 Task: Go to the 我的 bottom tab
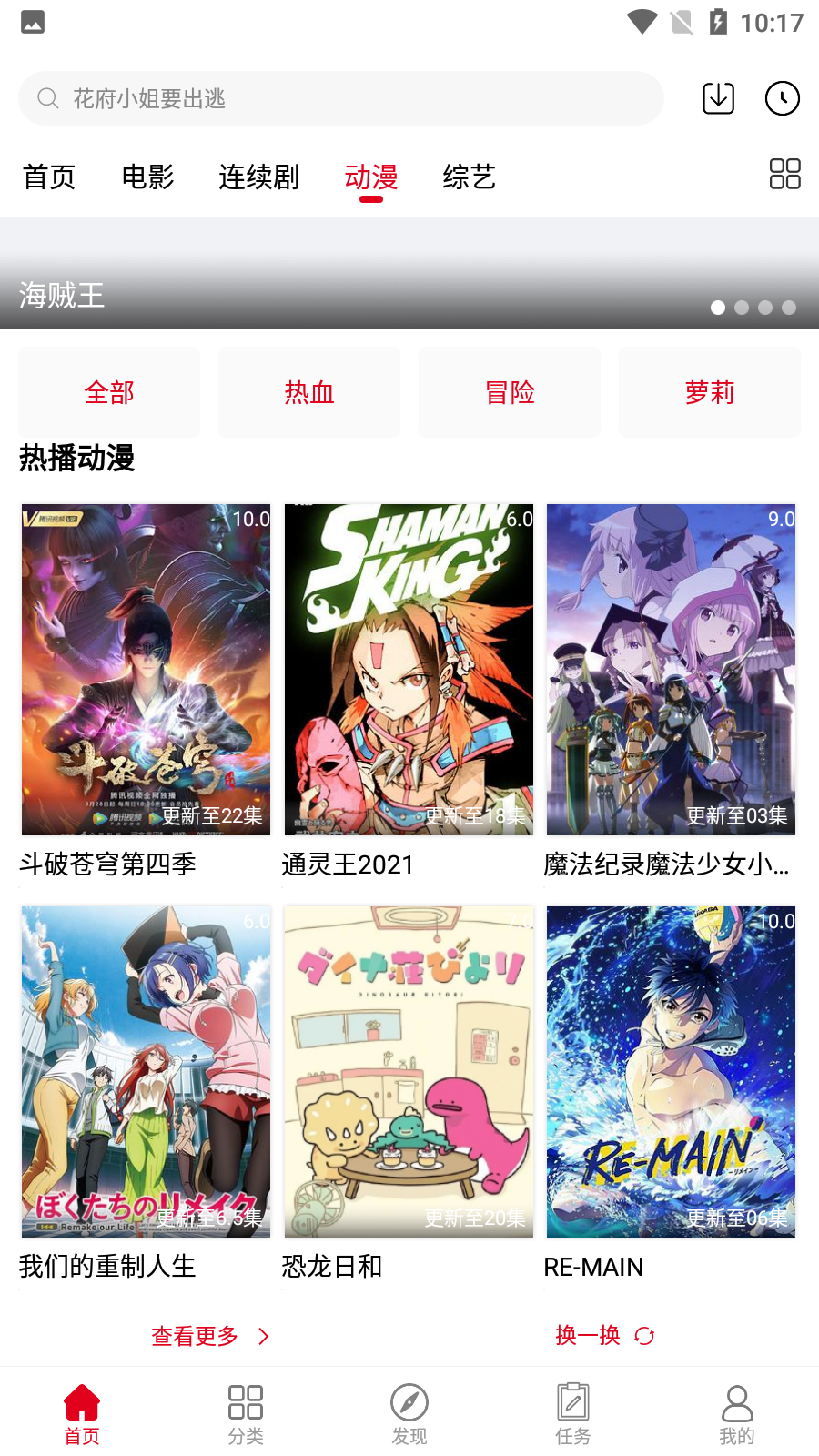tap(737, 1414)
